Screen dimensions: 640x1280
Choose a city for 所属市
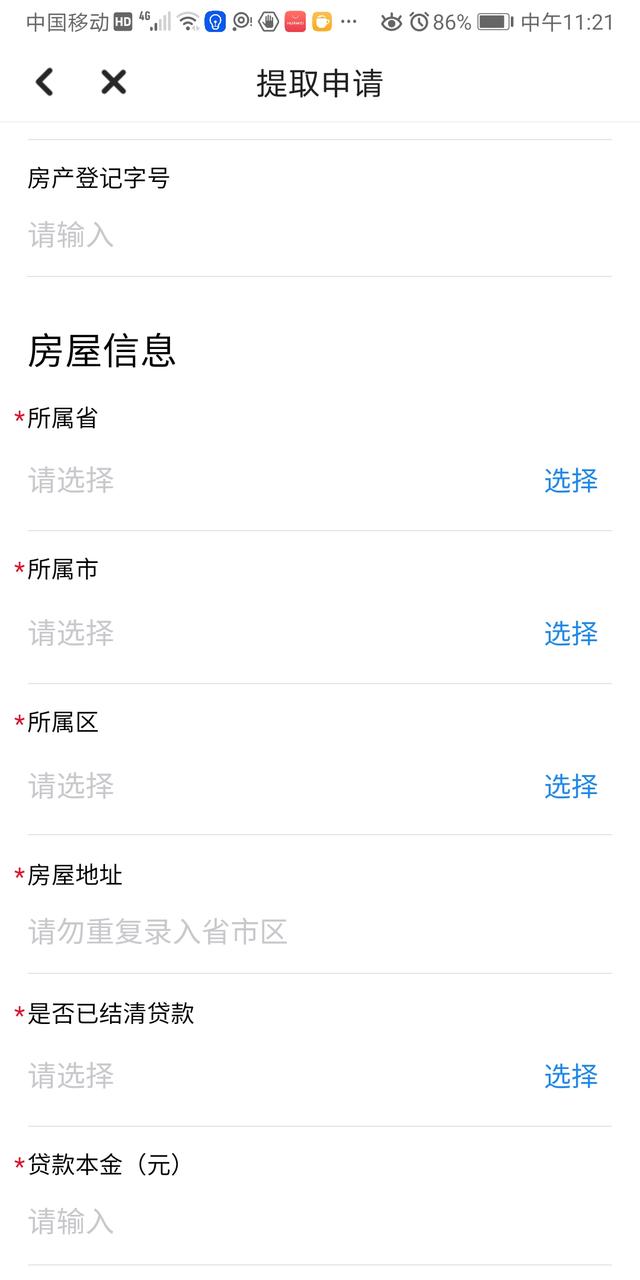point(570,633)
